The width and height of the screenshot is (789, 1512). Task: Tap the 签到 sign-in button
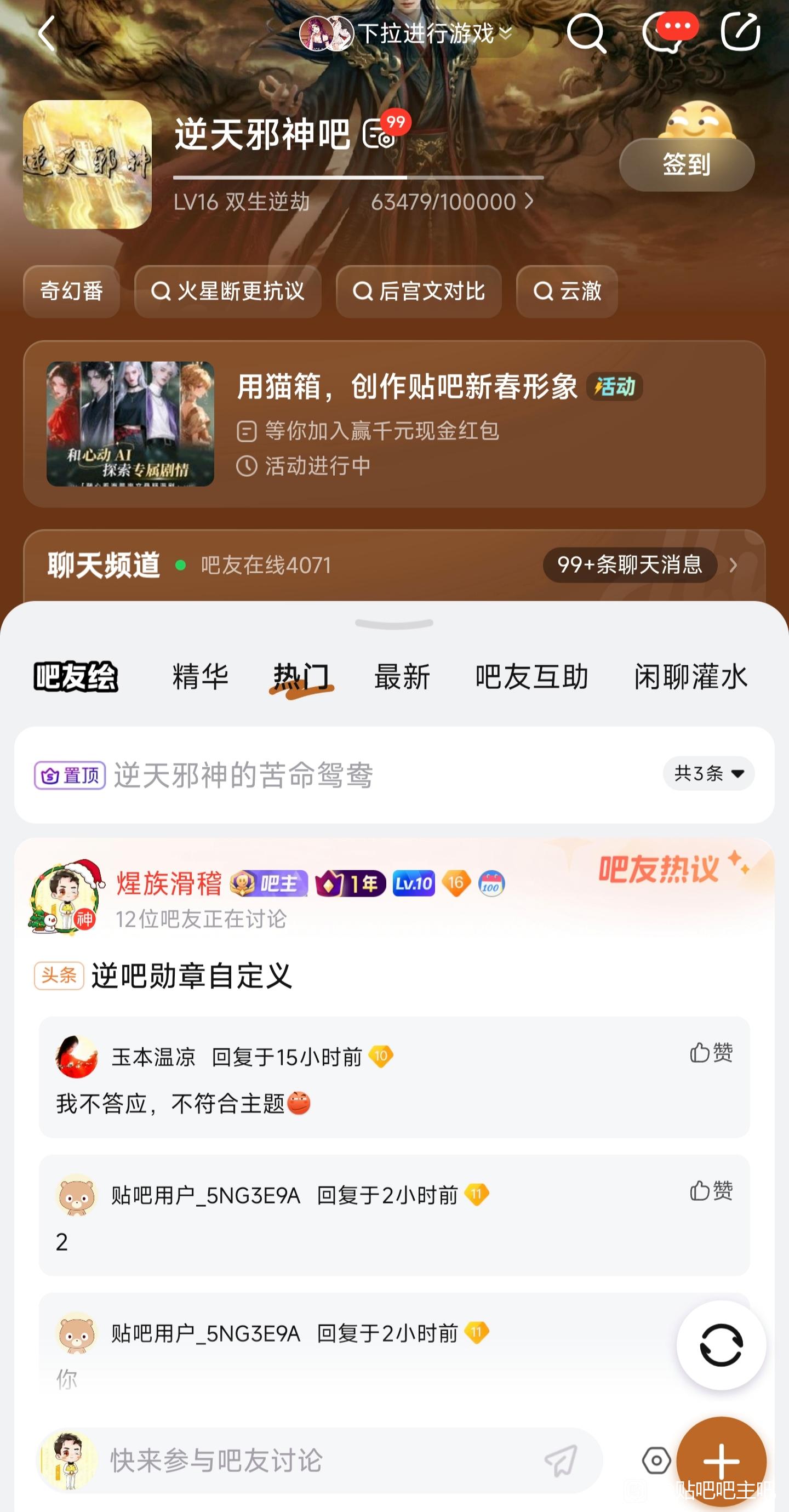pos(686,165)
